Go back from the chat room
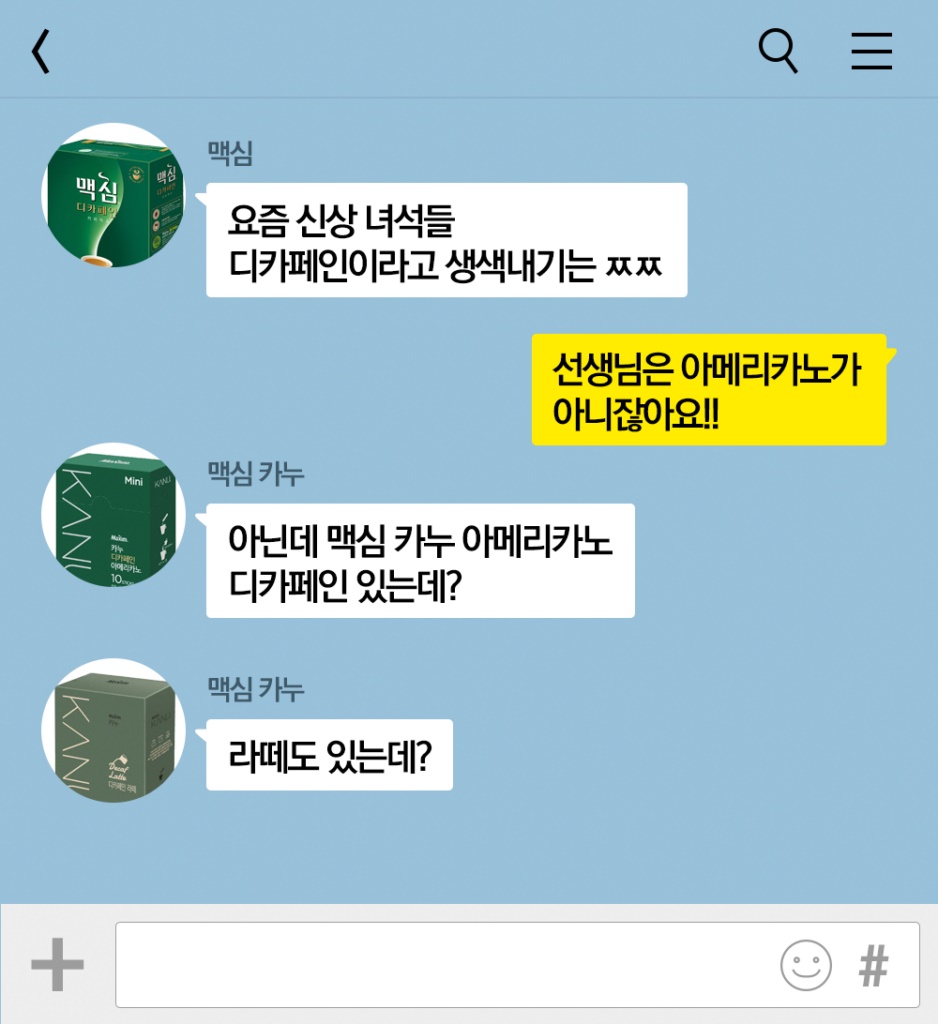This screenshot has width=938, height=1024. click(x=40, y=52)
